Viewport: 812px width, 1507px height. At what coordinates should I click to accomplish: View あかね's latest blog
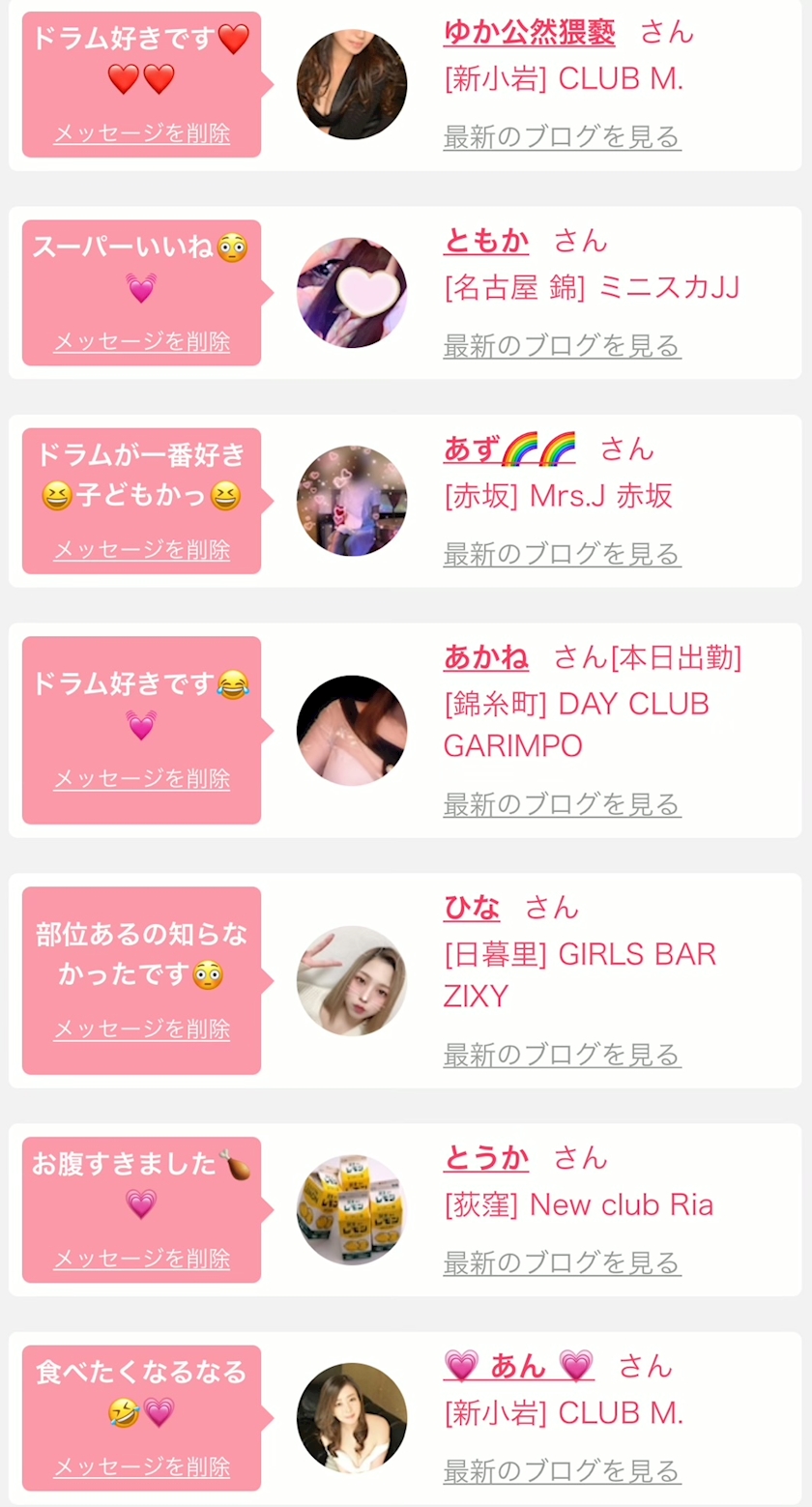[562, 804]
